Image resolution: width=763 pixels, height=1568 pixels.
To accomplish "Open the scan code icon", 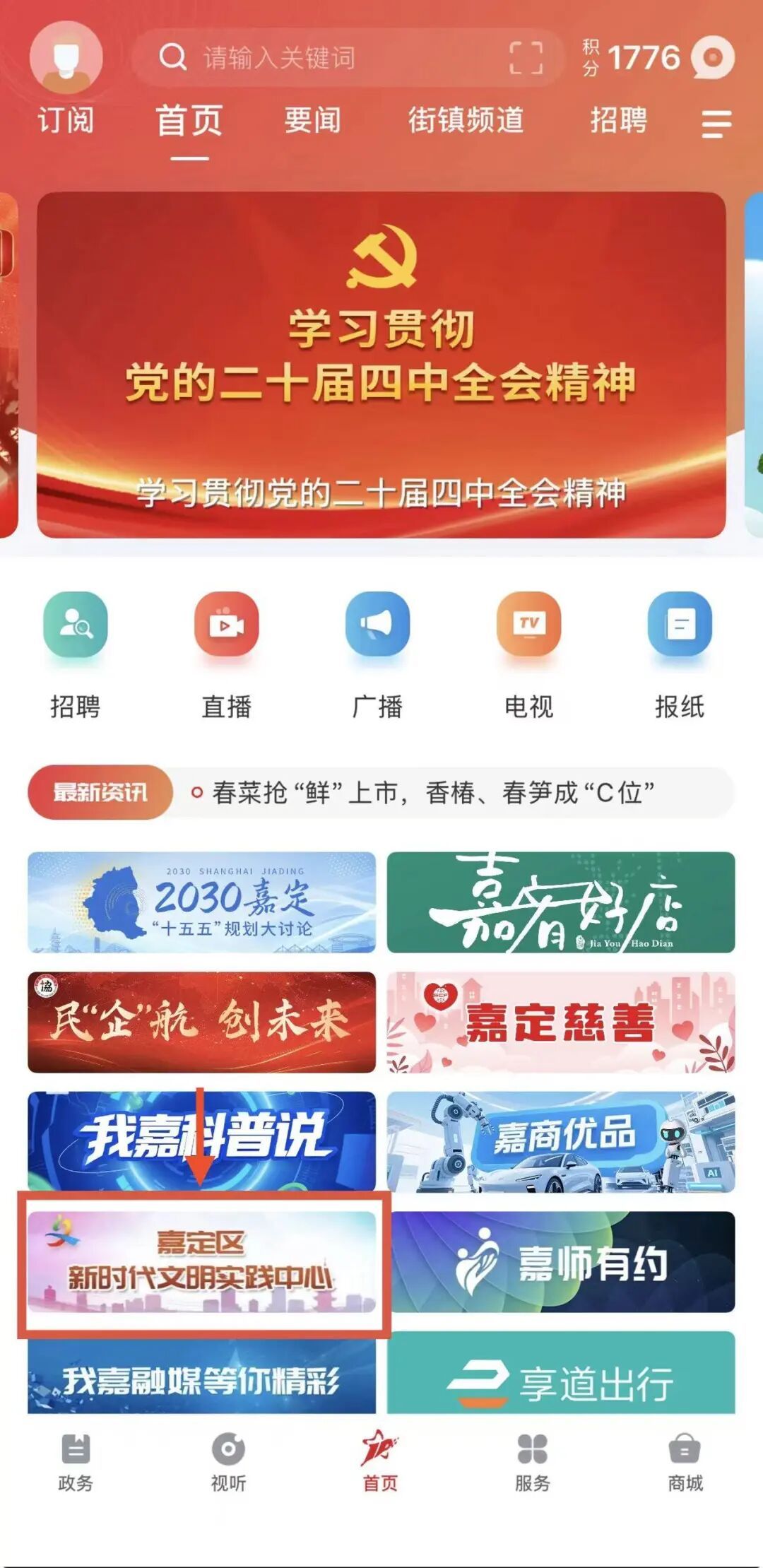I will [x=526, y=58].
